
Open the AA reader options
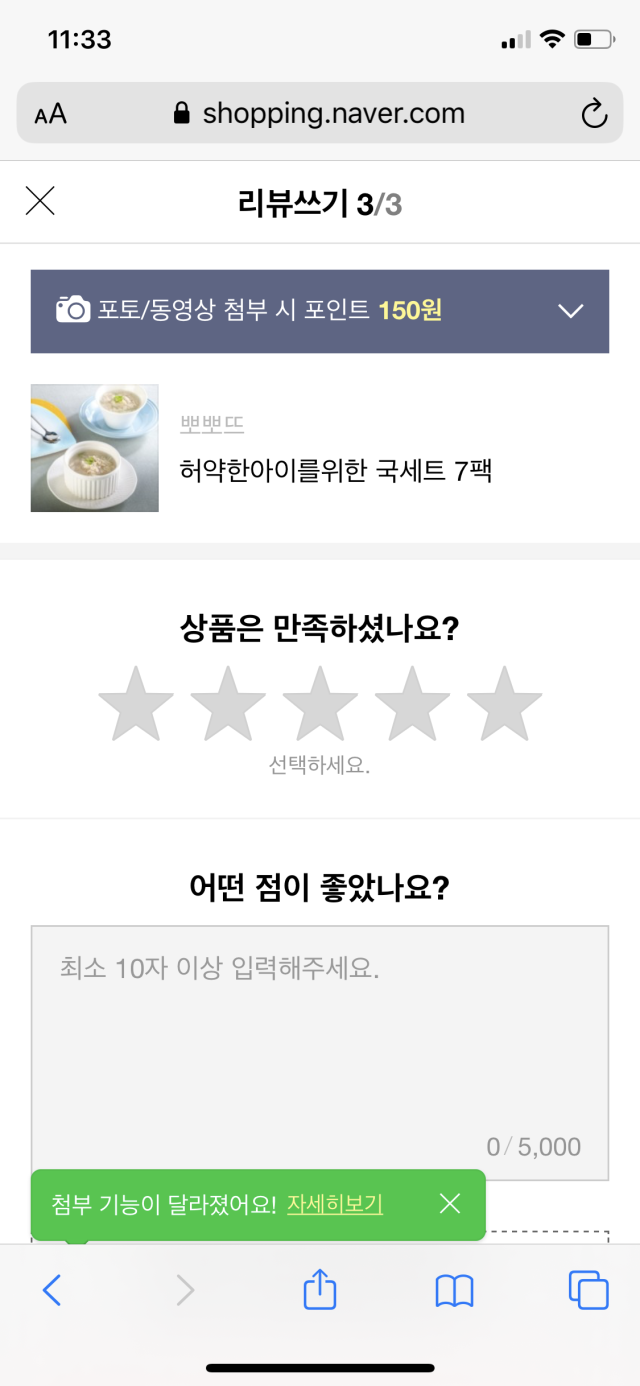click(x=50, y=114)
